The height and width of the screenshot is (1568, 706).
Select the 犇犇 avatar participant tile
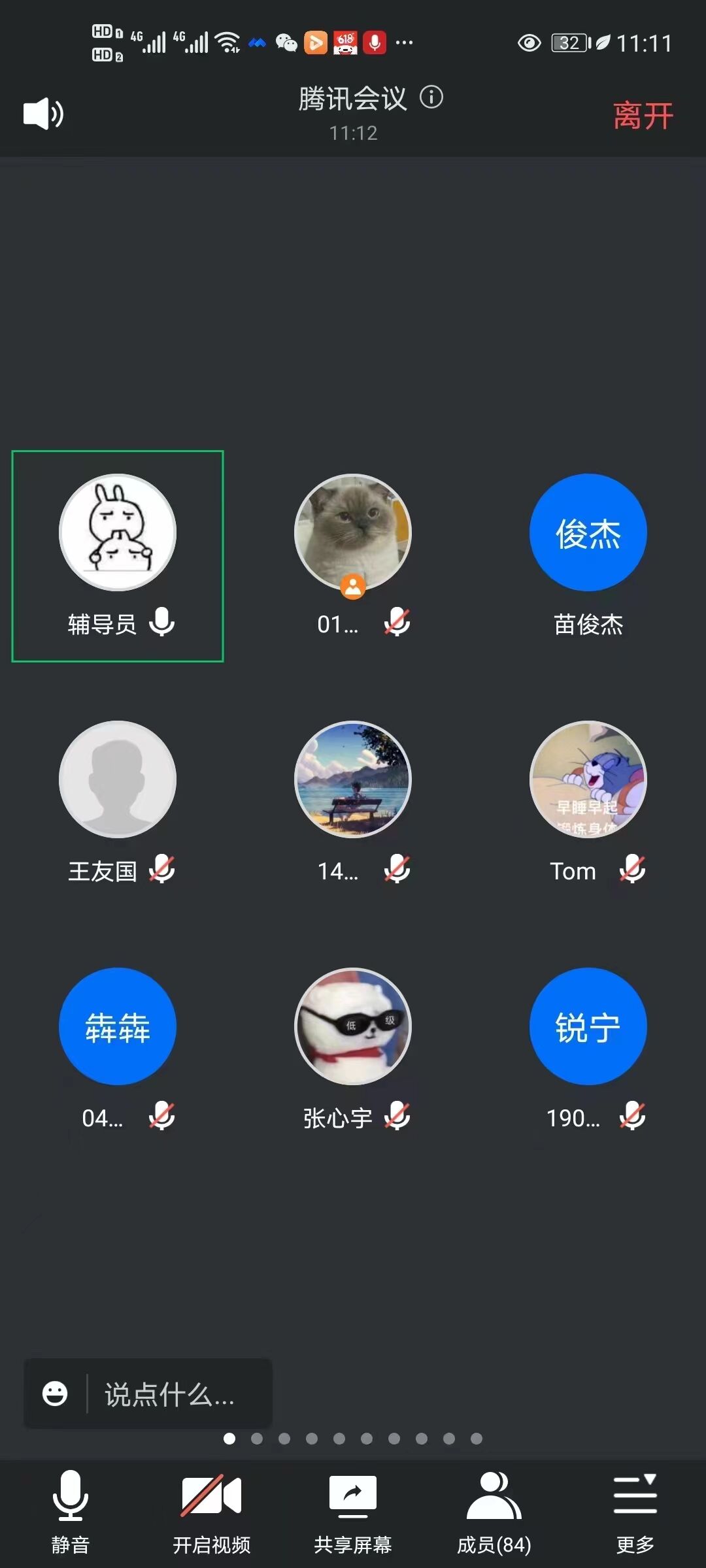click(x=118, y=1026)
